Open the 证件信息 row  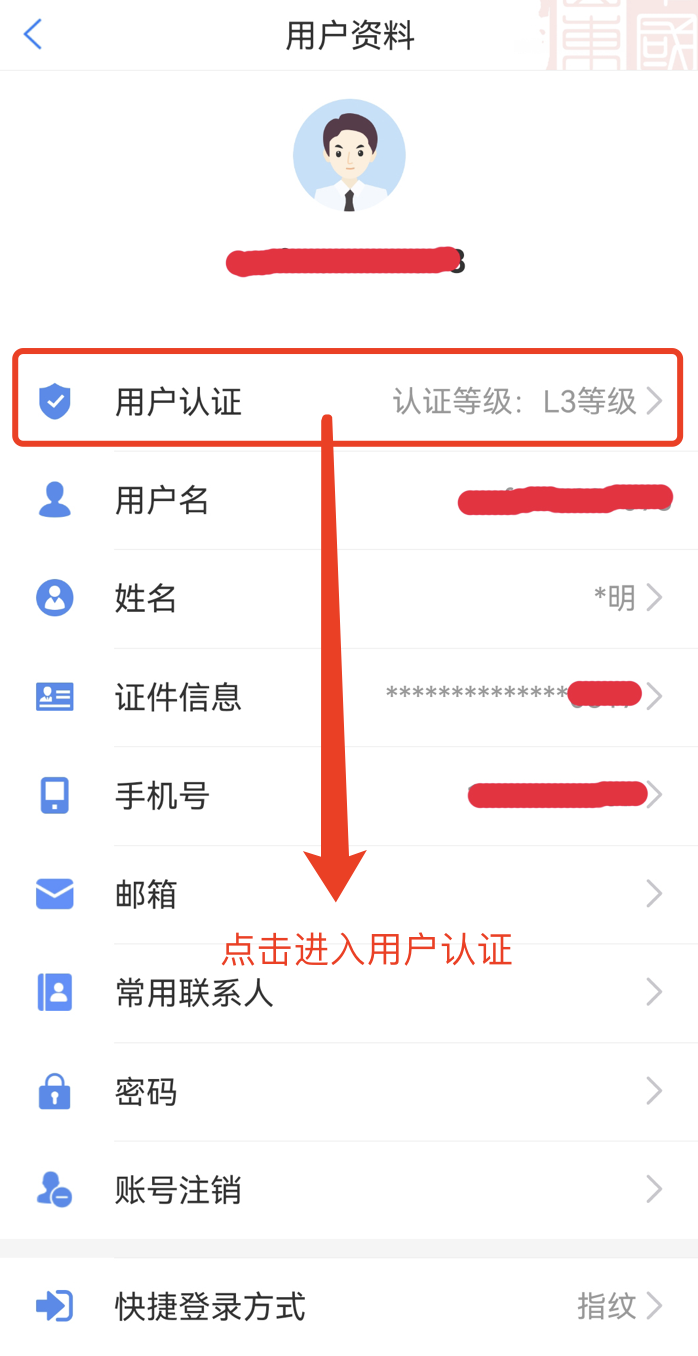coord(349,697)
